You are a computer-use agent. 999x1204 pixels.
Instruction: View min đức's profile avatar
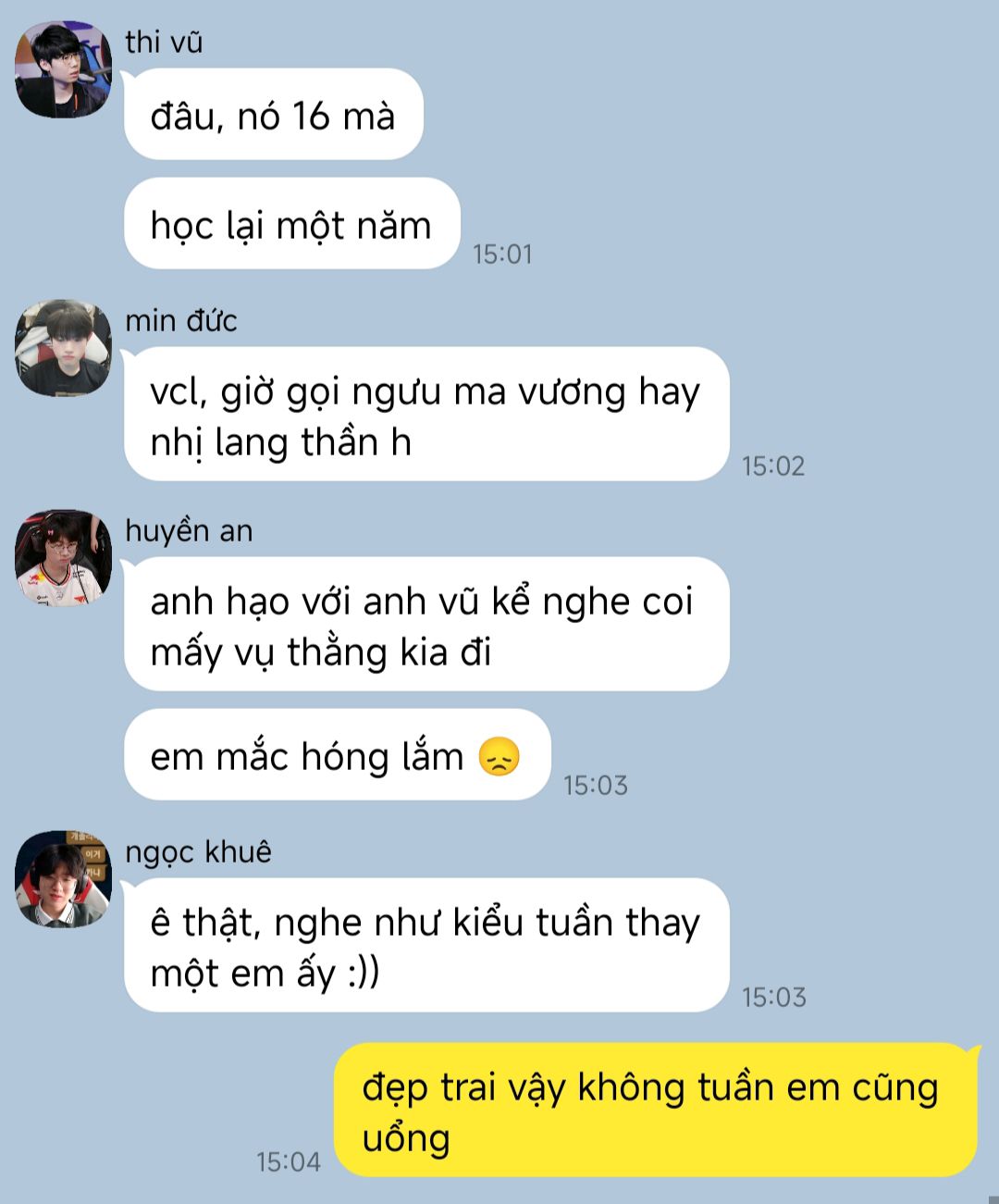pyautogui.click(x=63, y=348)
